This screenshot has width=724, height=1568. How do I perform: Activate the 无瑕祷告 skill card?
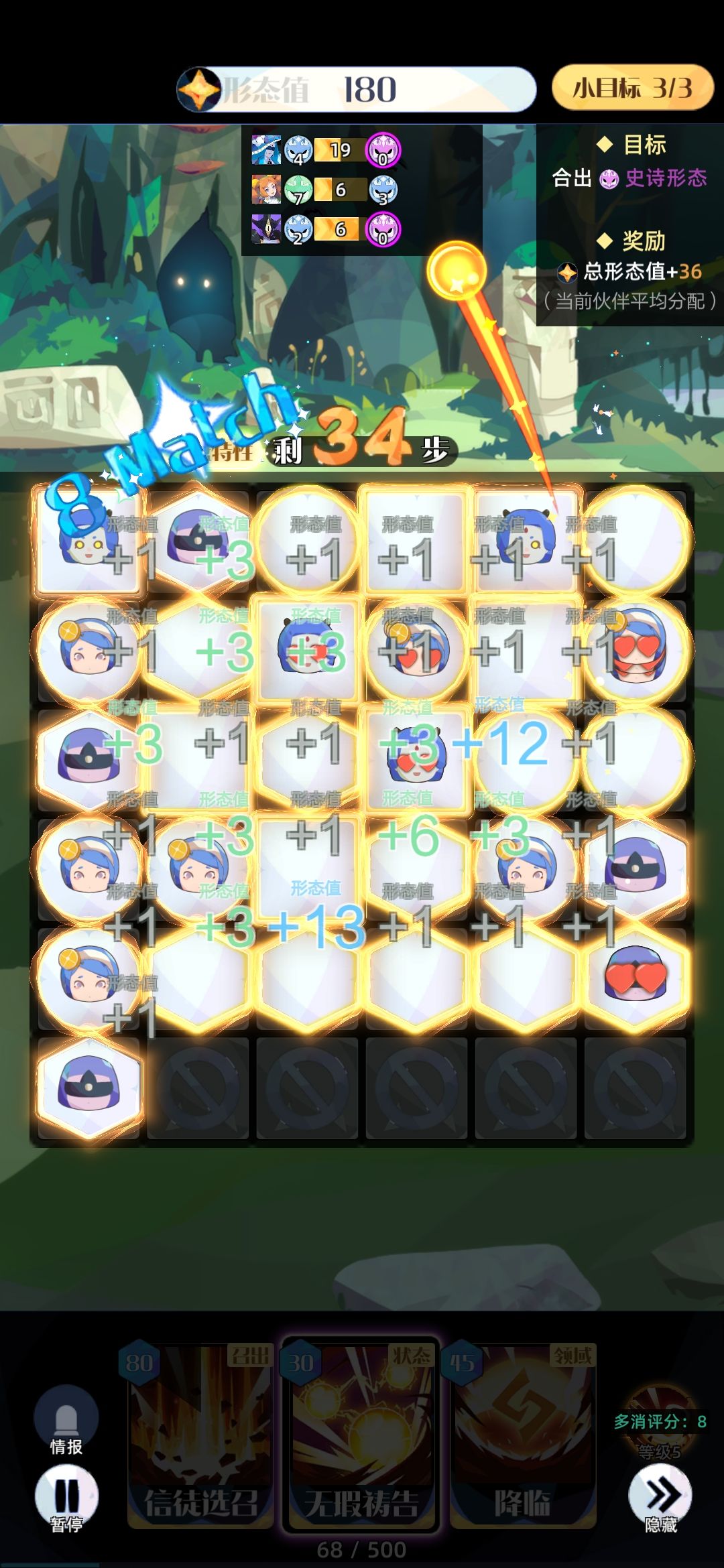361,1435
